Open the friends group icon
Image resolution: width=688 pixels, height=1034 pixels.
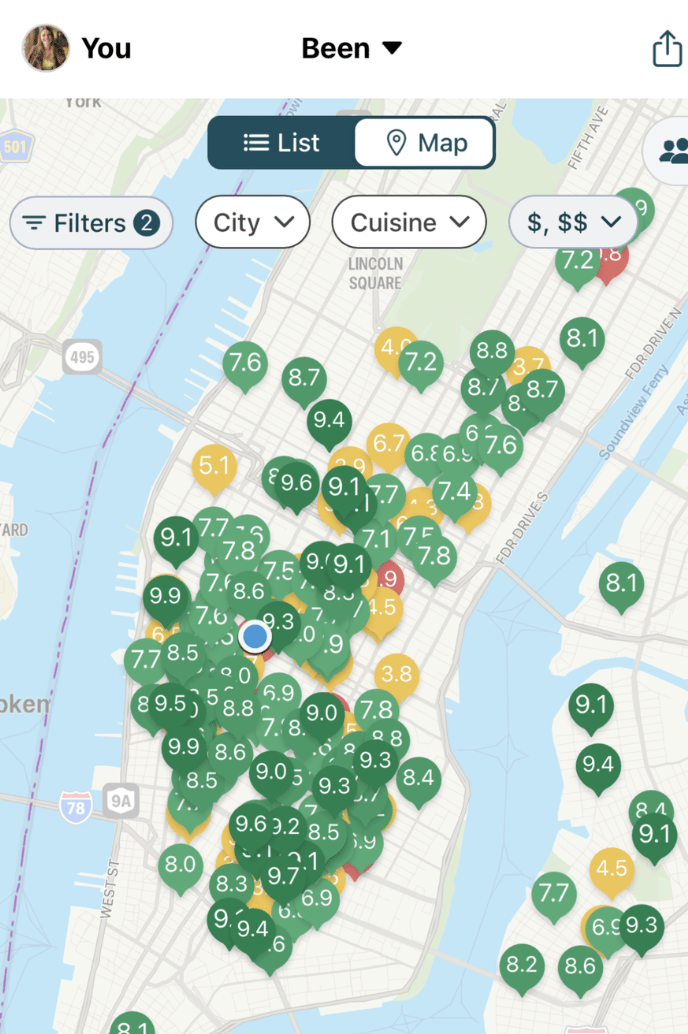pos(672,150)
